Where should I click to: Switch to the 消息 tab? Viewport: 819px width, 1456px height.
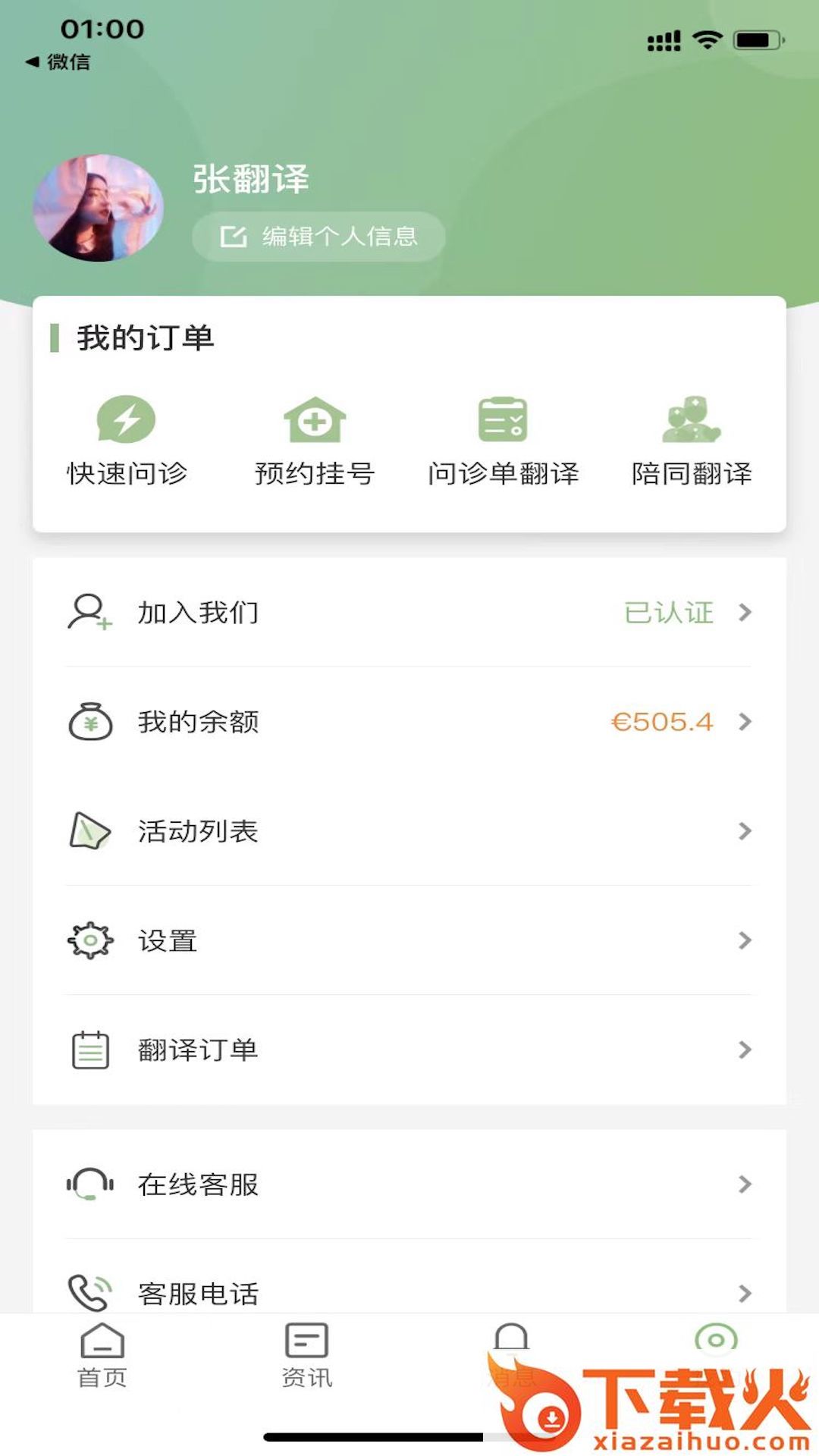(512, 1354)
